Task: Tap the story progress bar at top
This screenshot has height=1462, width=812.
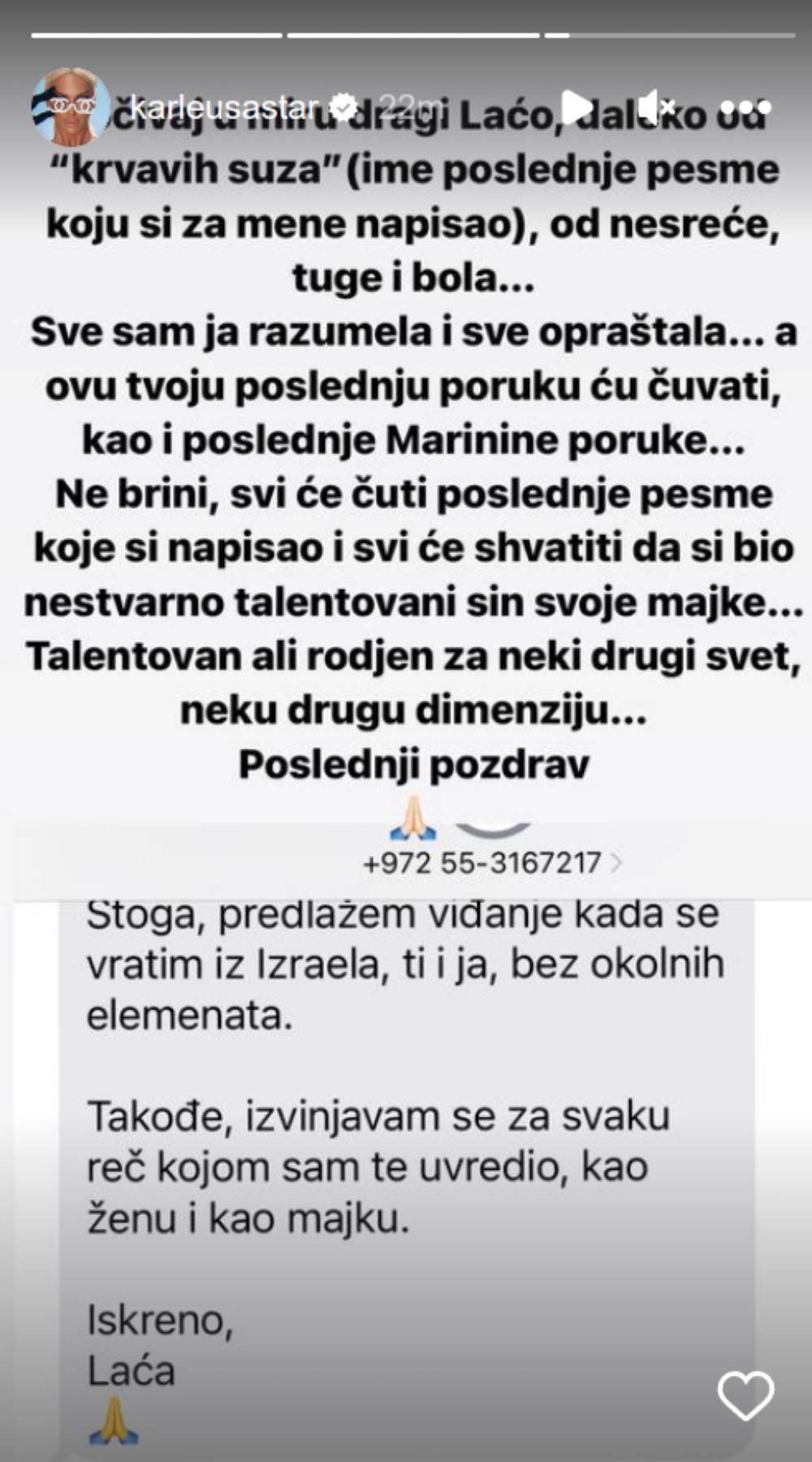Action: (x=406, y=34)
